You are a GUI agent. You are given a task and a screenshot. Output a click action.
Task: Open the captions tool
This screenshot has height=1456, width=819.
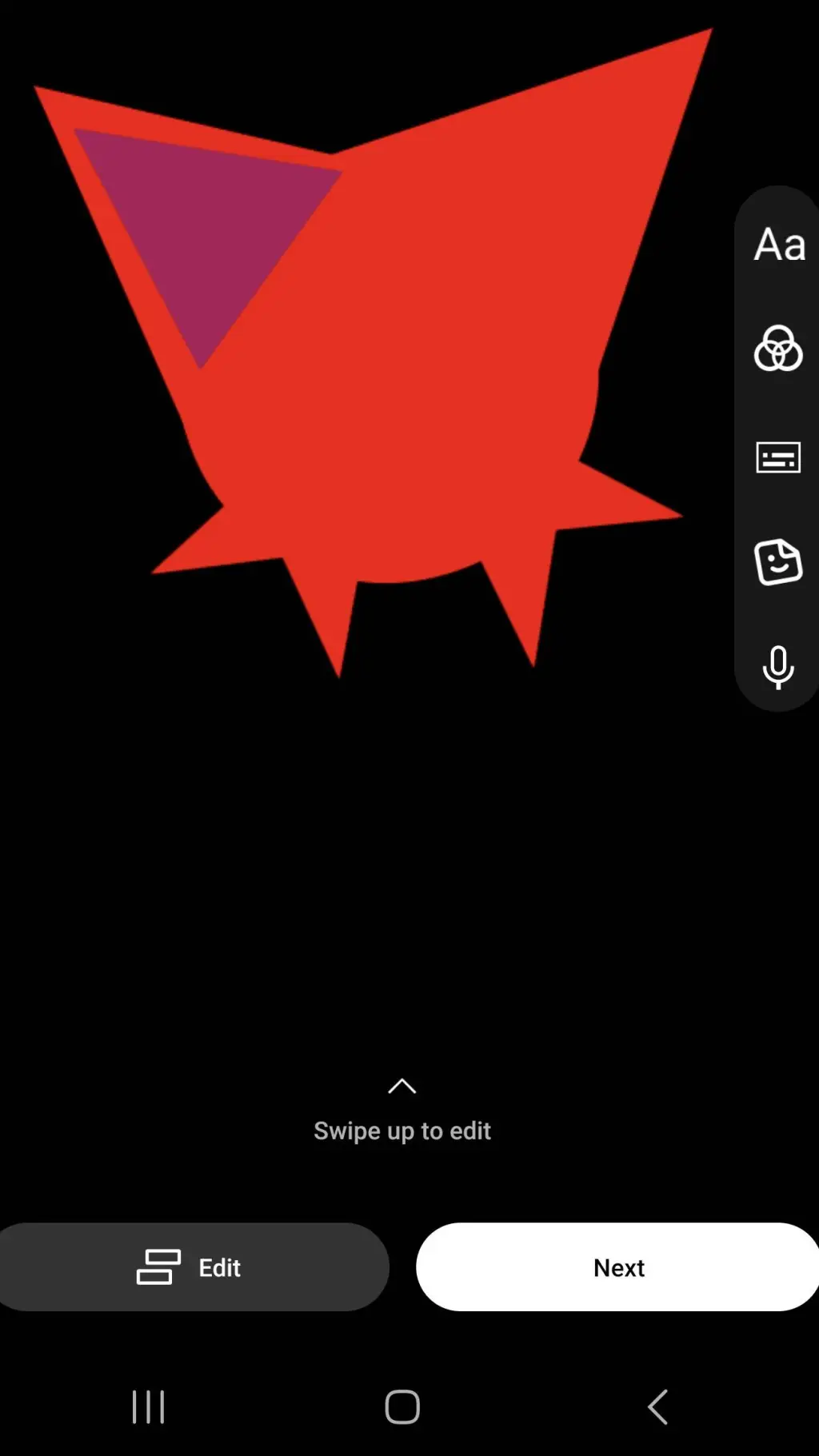[x=778, y=457]
